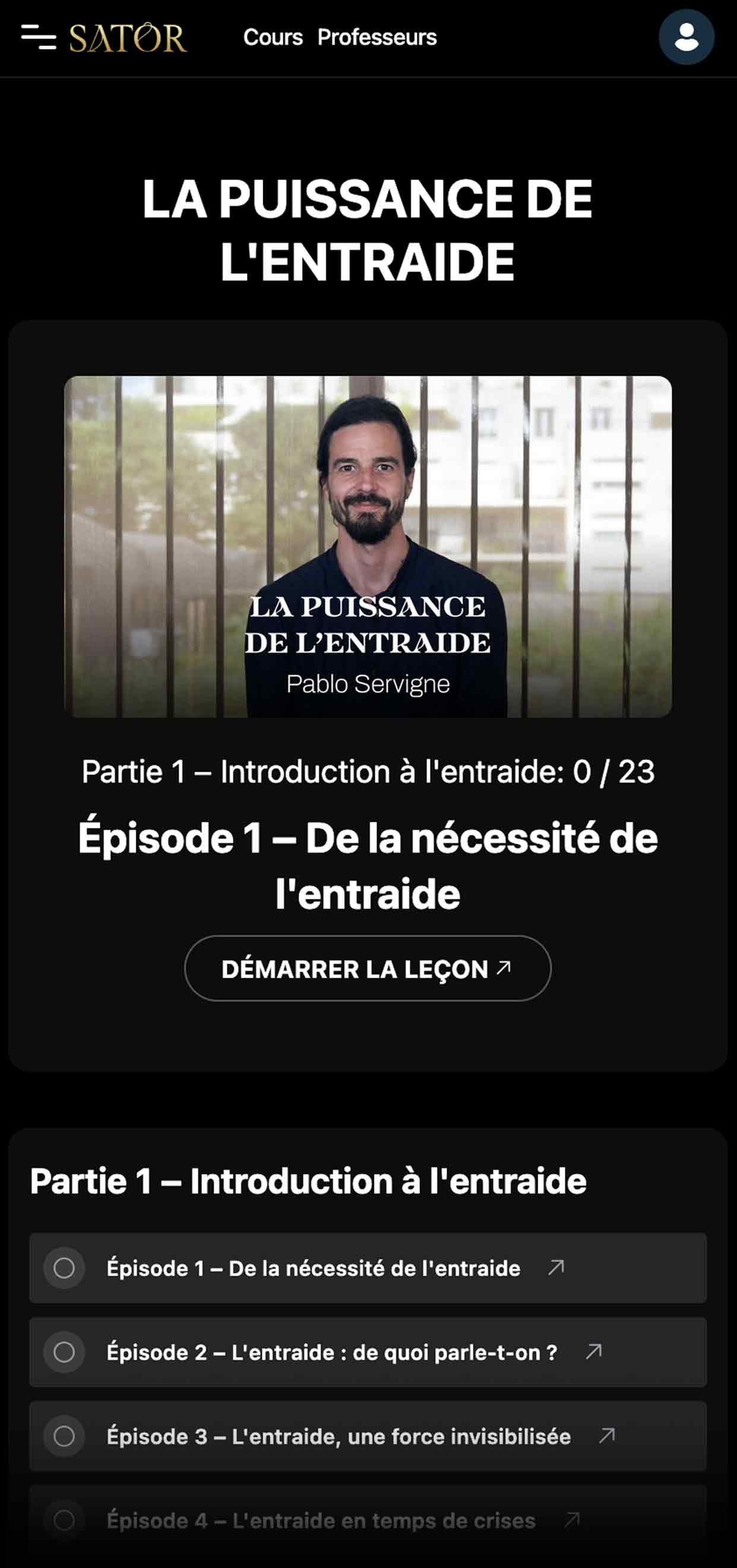Viewport: 737px width, 1568px height.
Task: Go to the Cours section
Action: coord(273,37)
